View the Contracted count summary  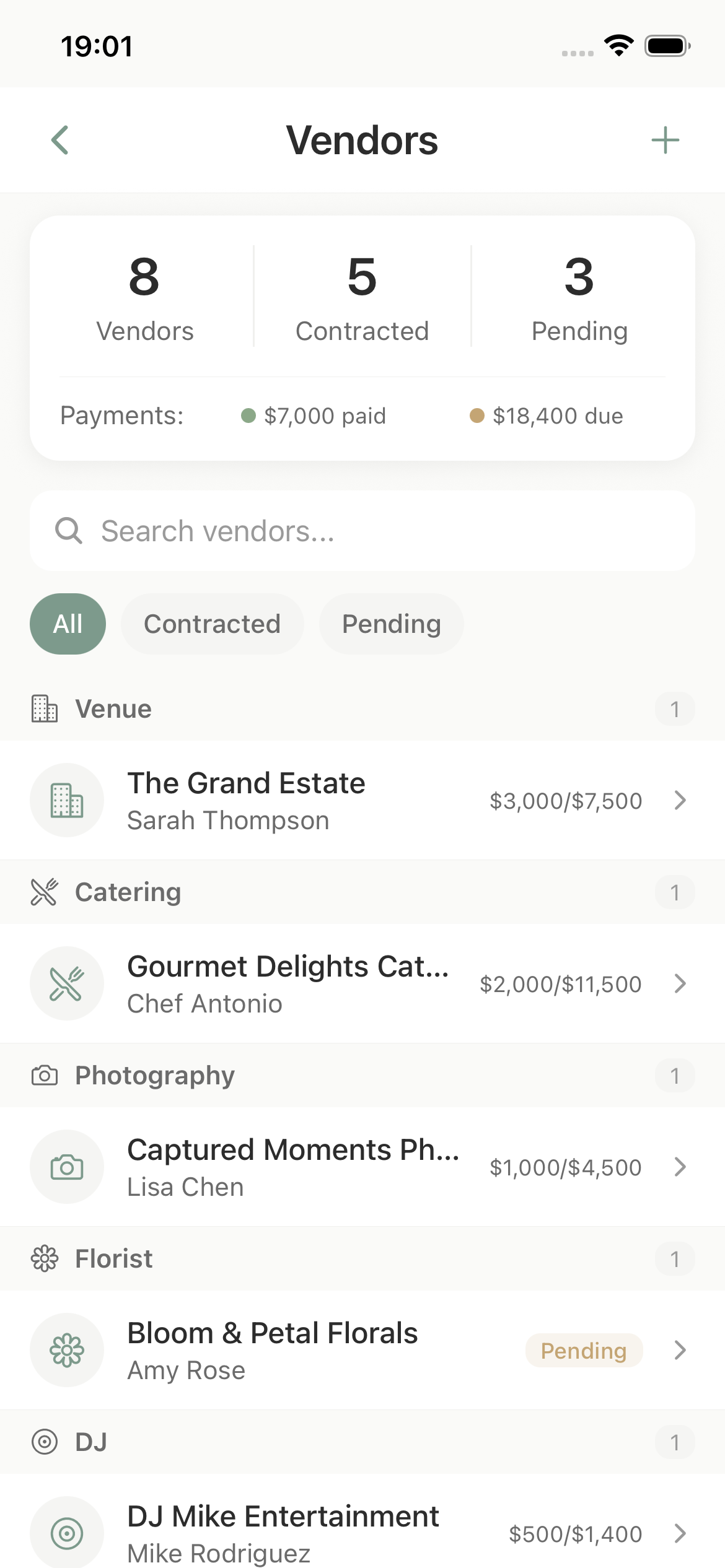[362, 297]
